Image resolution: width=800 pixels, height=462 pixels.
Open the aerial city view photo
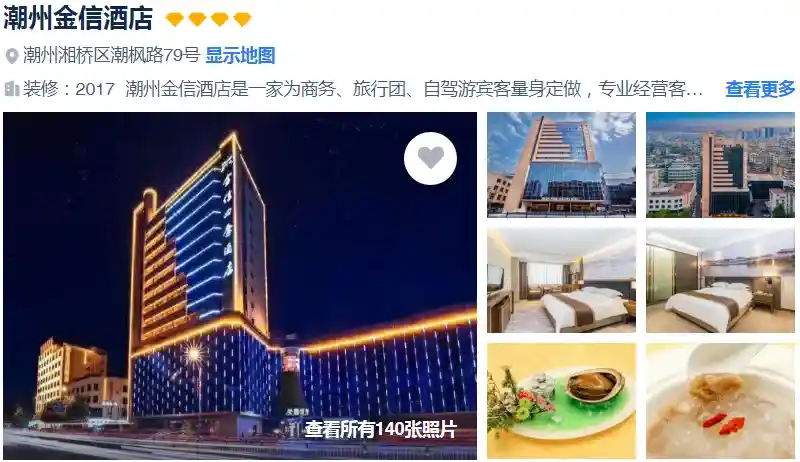720,164
